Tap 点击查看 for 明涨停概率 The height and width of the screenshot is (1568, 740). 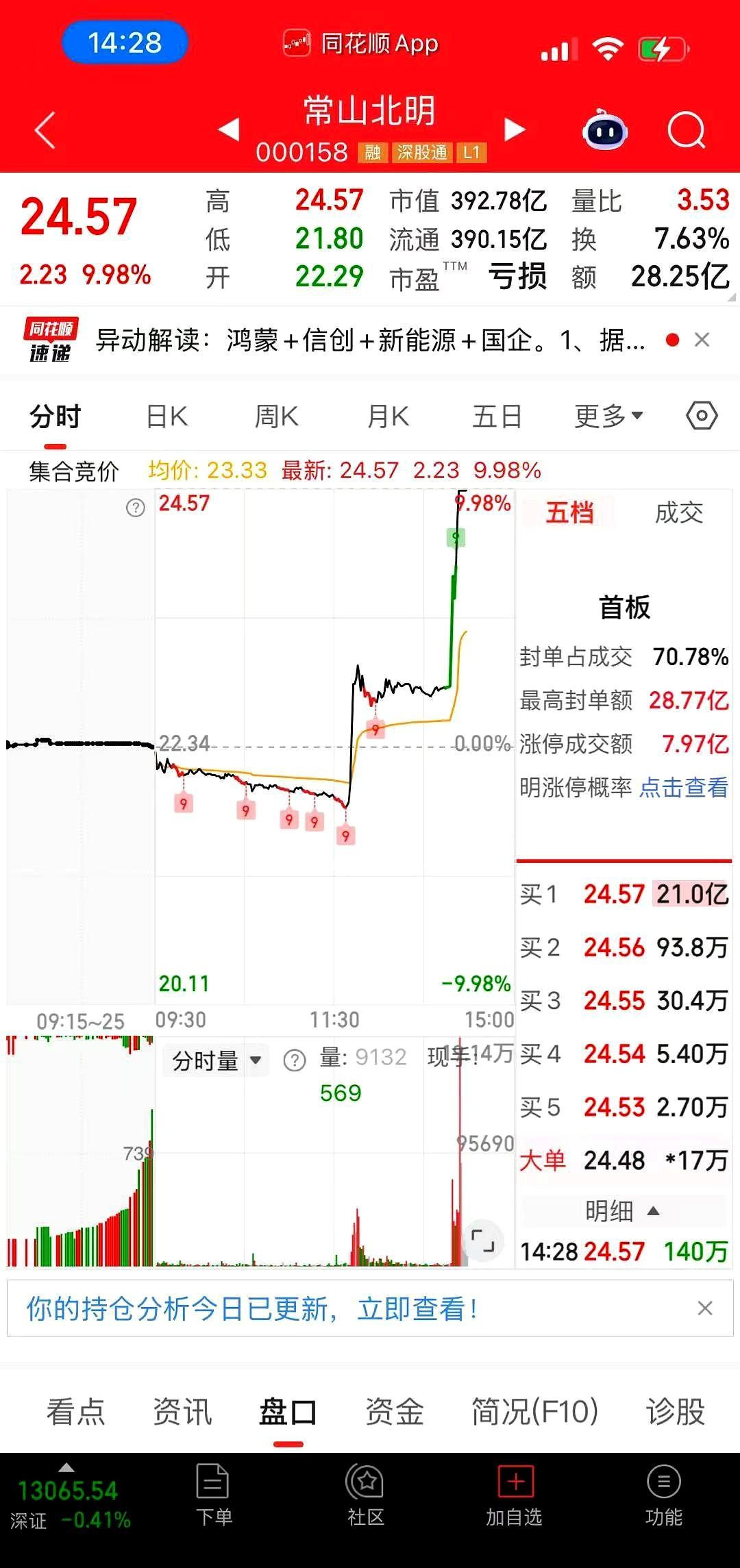[683, 788]
